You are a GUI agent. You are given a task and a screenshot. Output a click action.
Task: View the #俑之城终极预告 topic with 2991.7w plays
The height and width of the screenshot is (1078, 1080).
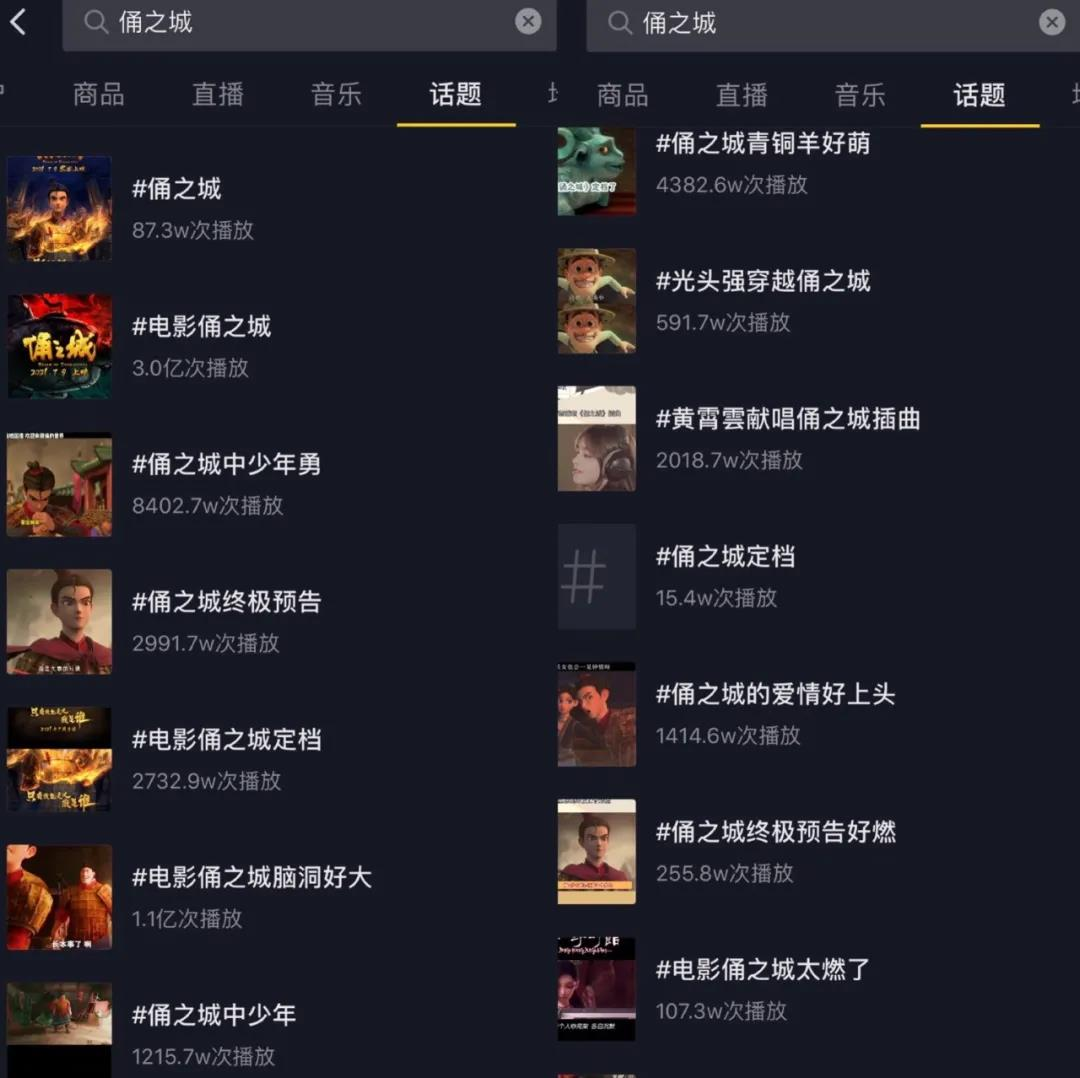(x=226, y=603)
